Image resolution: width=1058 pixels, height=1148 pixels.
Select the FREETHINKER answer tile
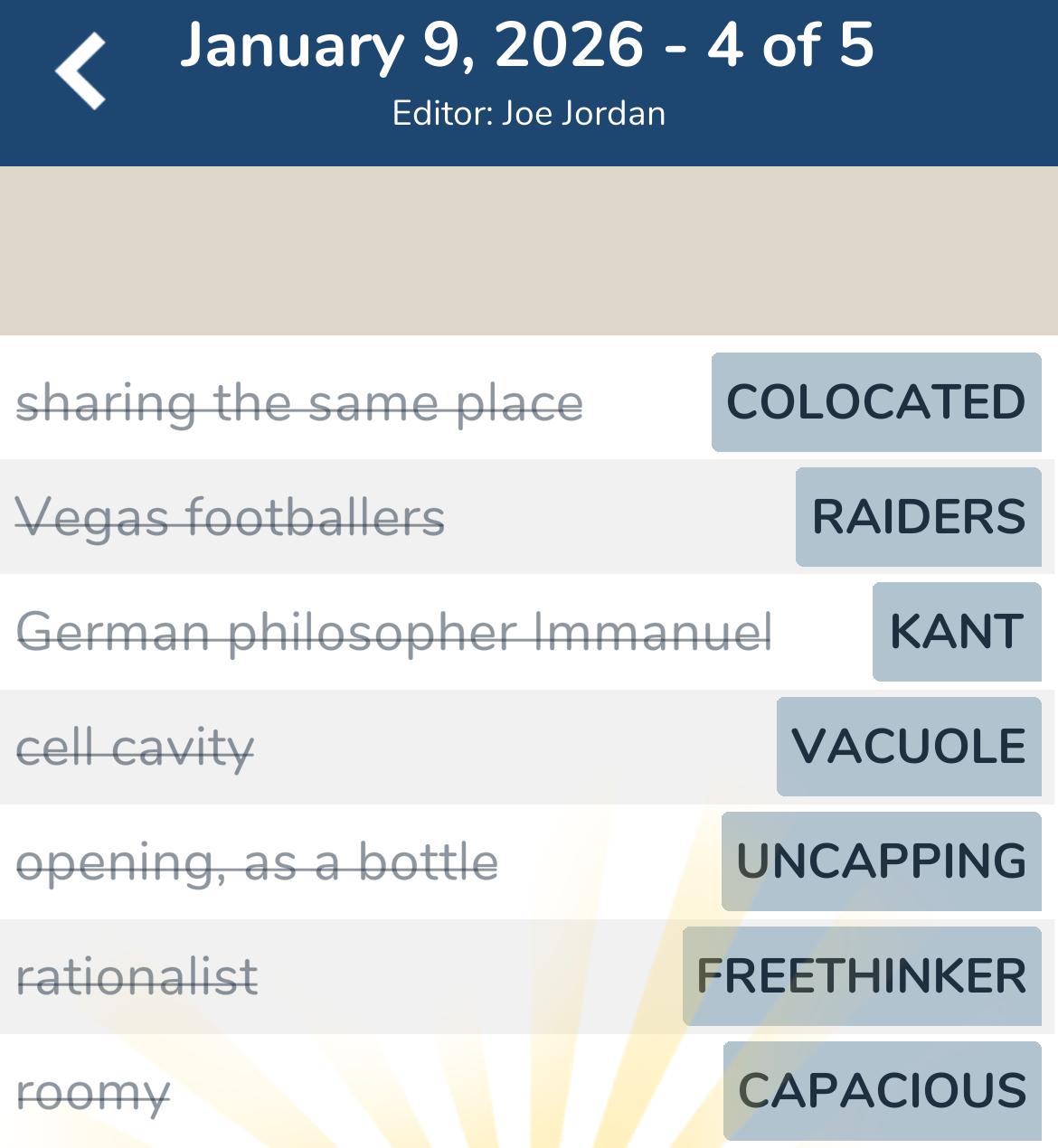click(x=861, y=975)
